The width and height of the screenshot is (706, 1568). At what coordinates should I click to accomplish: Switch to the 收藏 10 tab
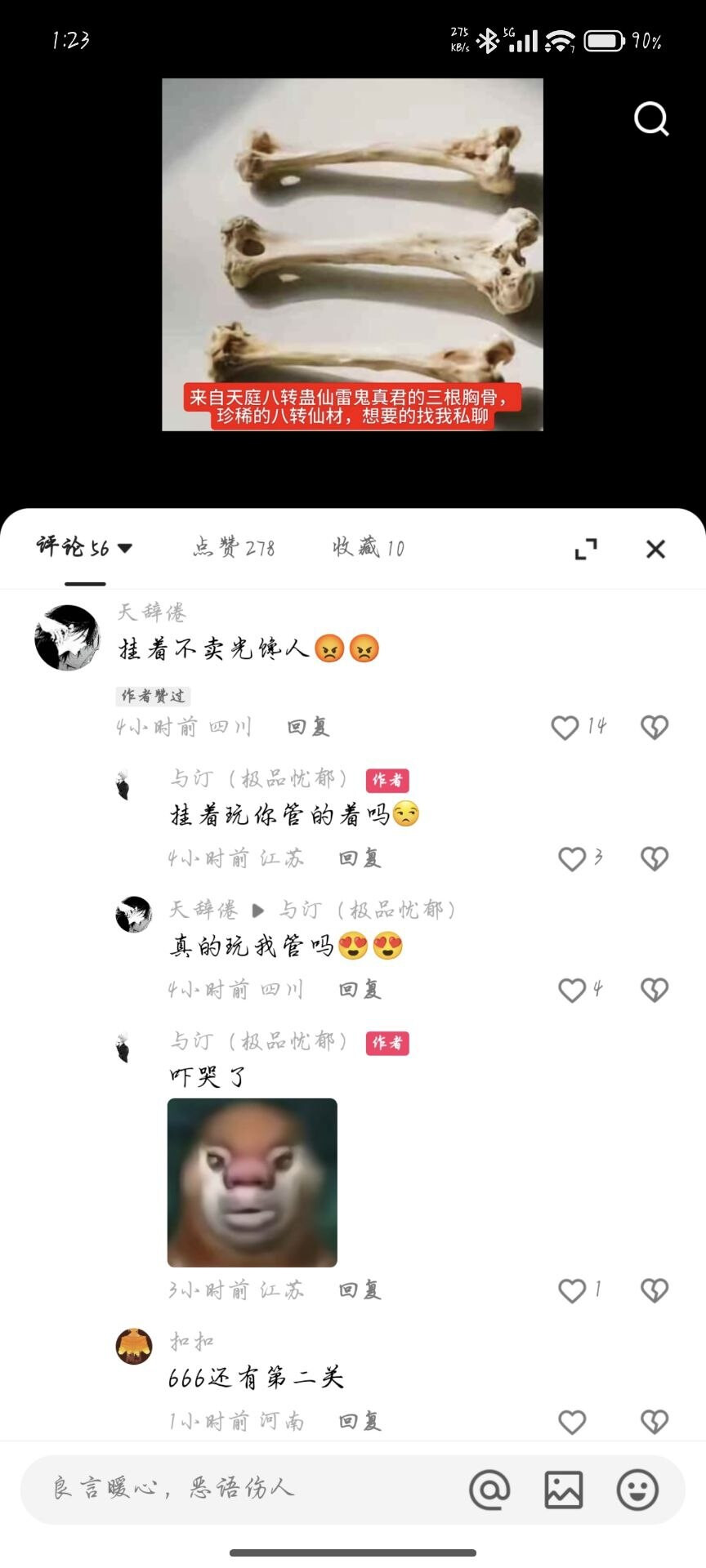pos(368,547)
